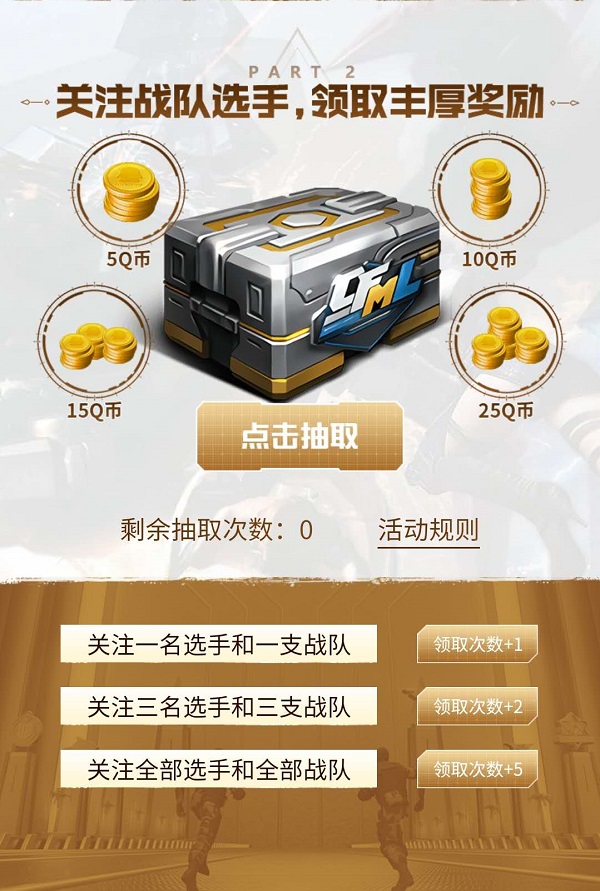Claim 领取次数+1 reward

[x=477, y=645]
